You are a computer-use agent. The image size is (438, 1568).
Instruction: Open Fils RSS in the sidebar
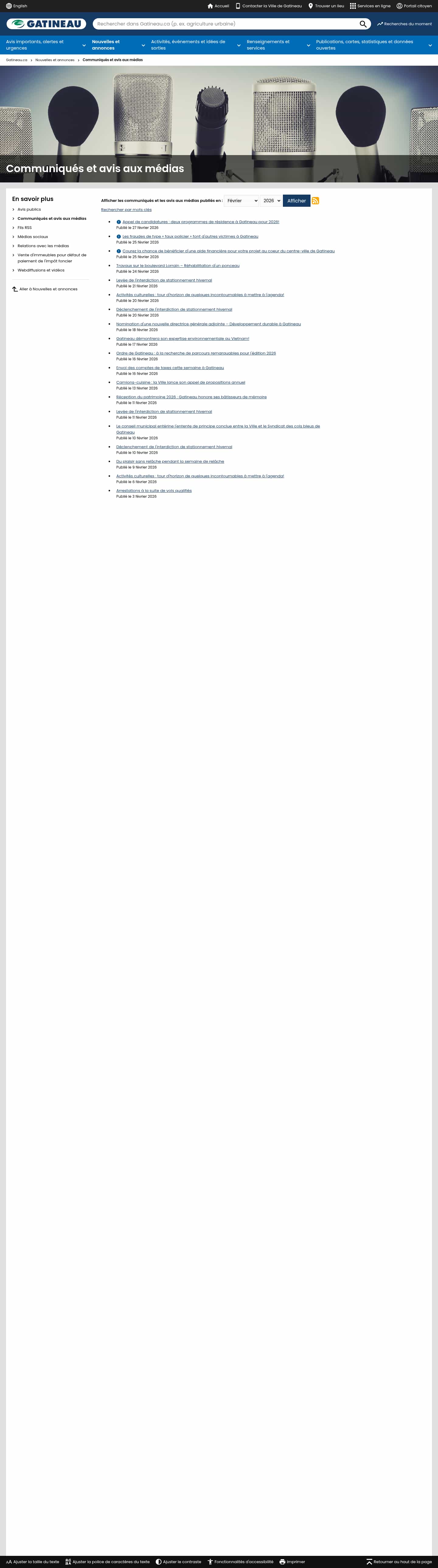click(24, 228)
